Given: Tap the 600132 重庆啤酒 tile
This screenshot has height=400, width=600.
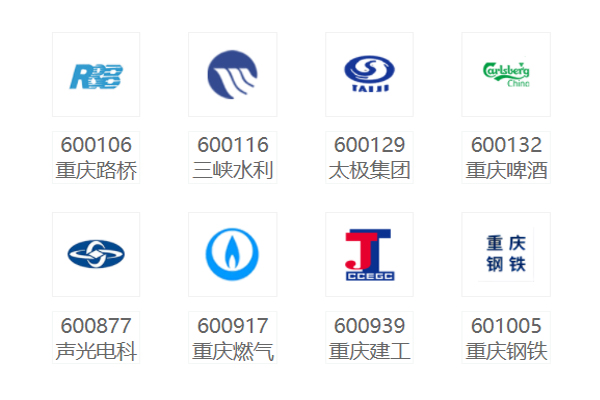Looking at the screenshot, I should pyautogui.click(x=506, y=75).
